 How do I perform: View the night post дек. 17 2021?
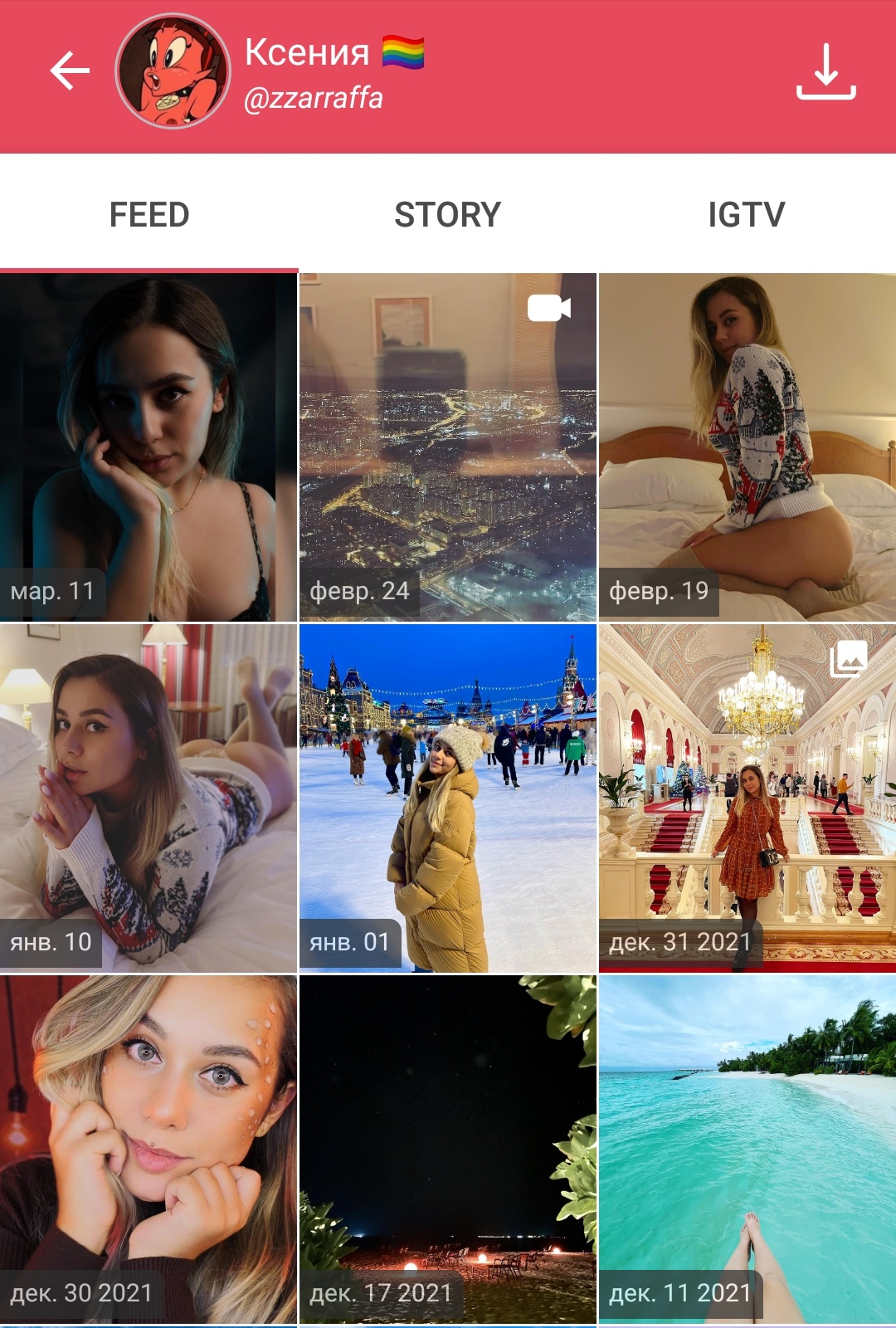447,1149
